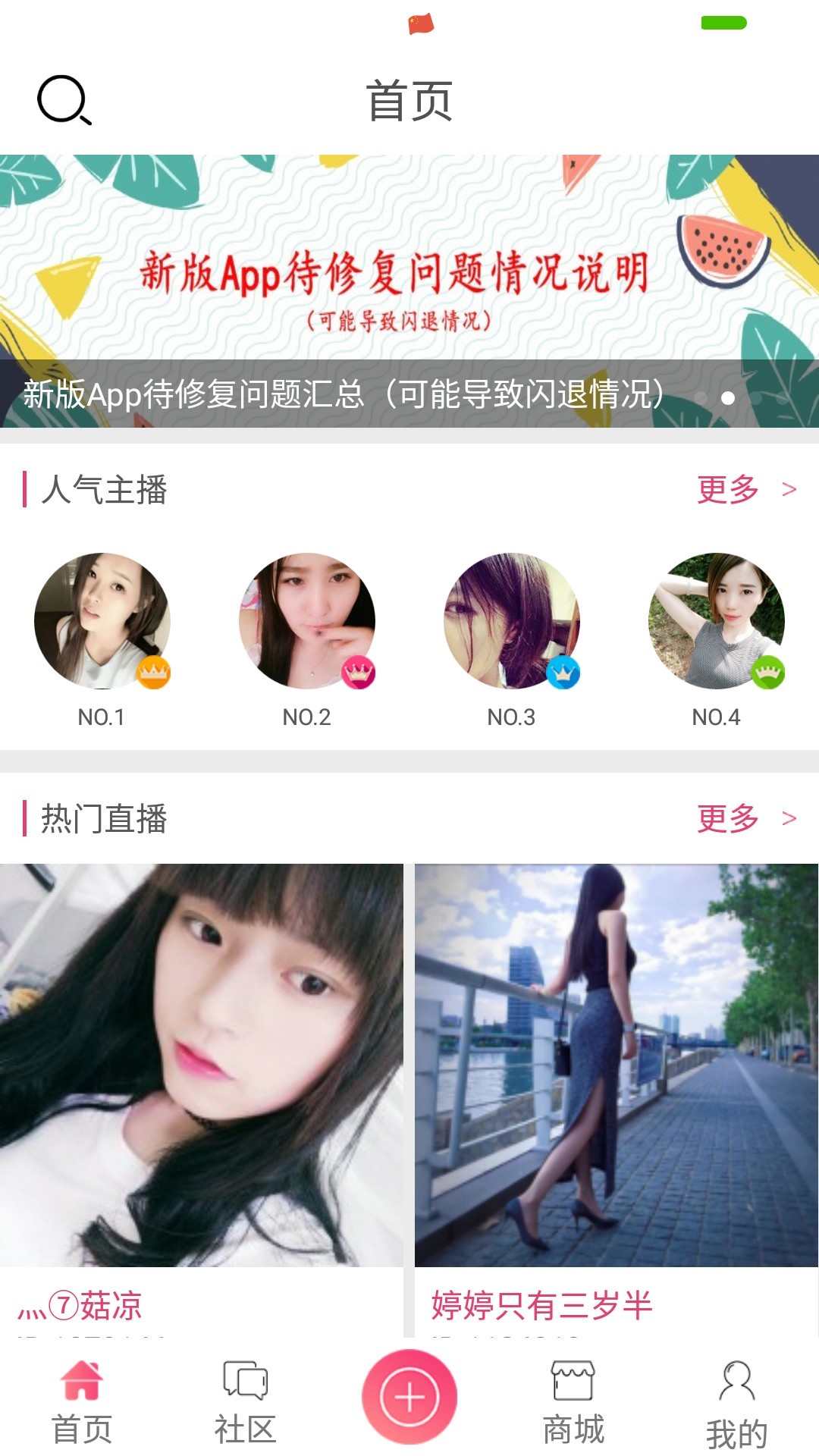The image size is (819, 1456).
Task: See 更多 in 热门直播 section
Action: point(746,819)
